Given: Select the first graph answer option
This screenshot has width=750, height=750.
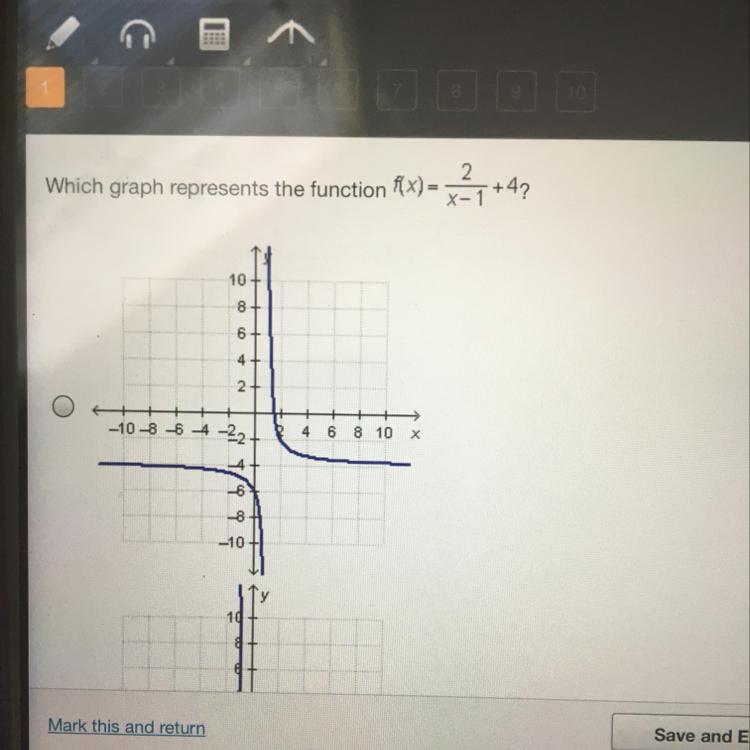Looking at the screenshot, I should [x=63, y=407].
